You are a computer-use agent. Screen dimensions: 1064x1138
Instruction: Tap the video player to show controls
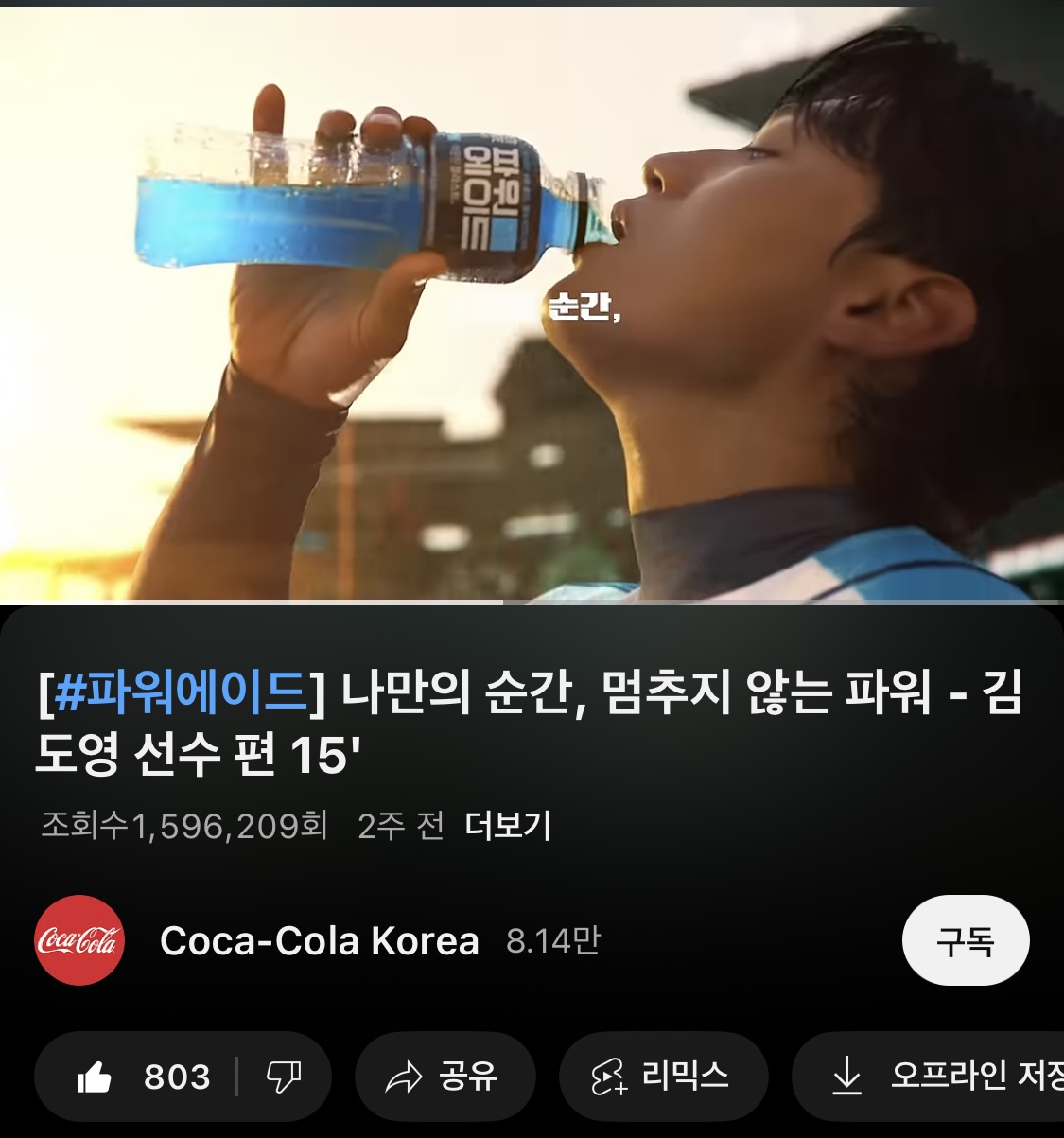coord(532,303)
